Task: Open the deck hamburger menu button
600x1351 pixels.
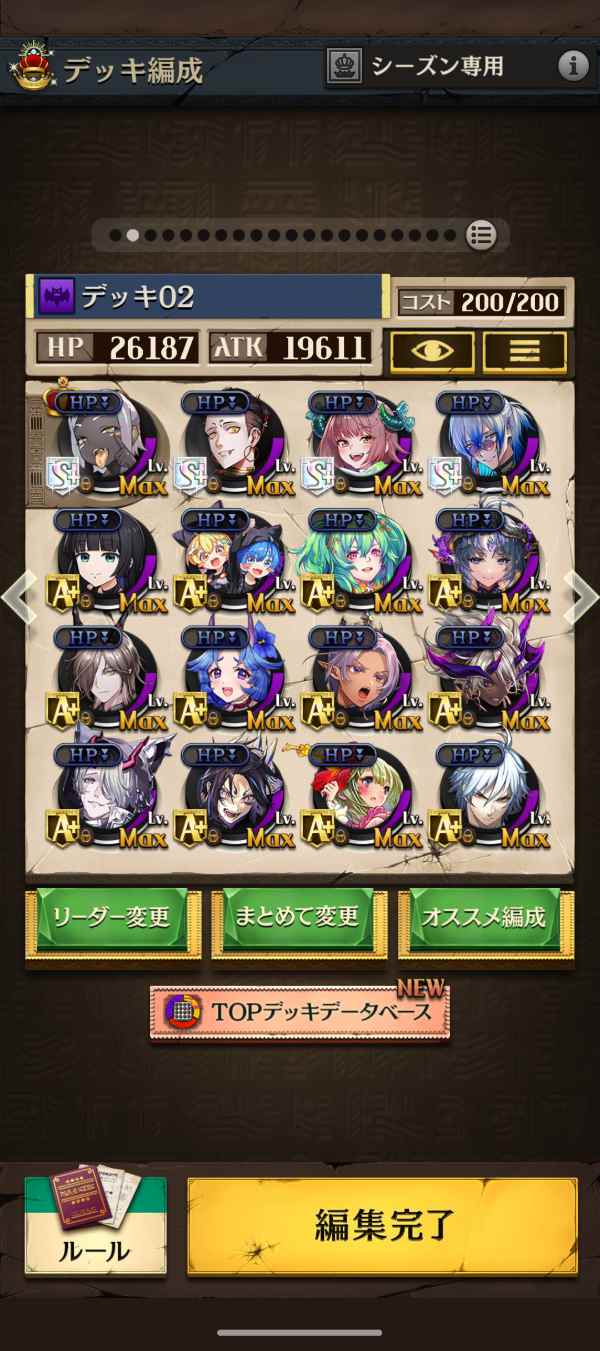Action: tap(525, 351)
